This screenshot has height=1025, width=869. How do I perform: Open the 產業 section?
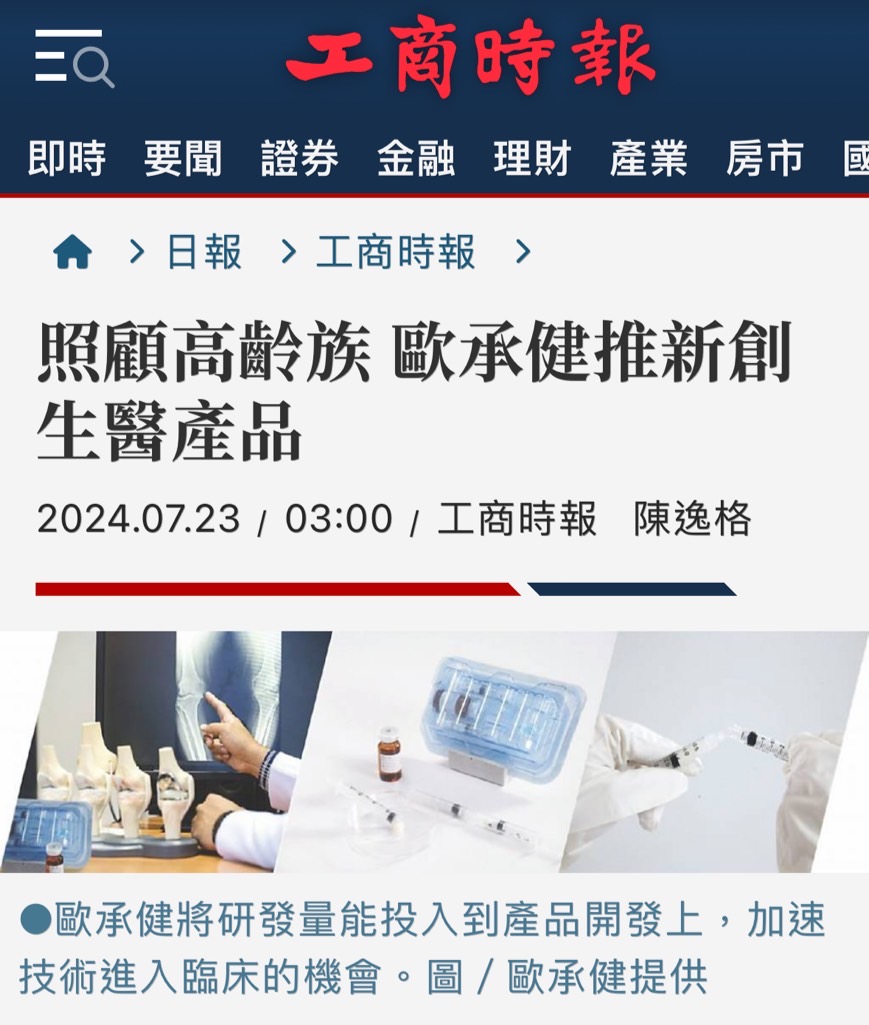tap(649, 159)
